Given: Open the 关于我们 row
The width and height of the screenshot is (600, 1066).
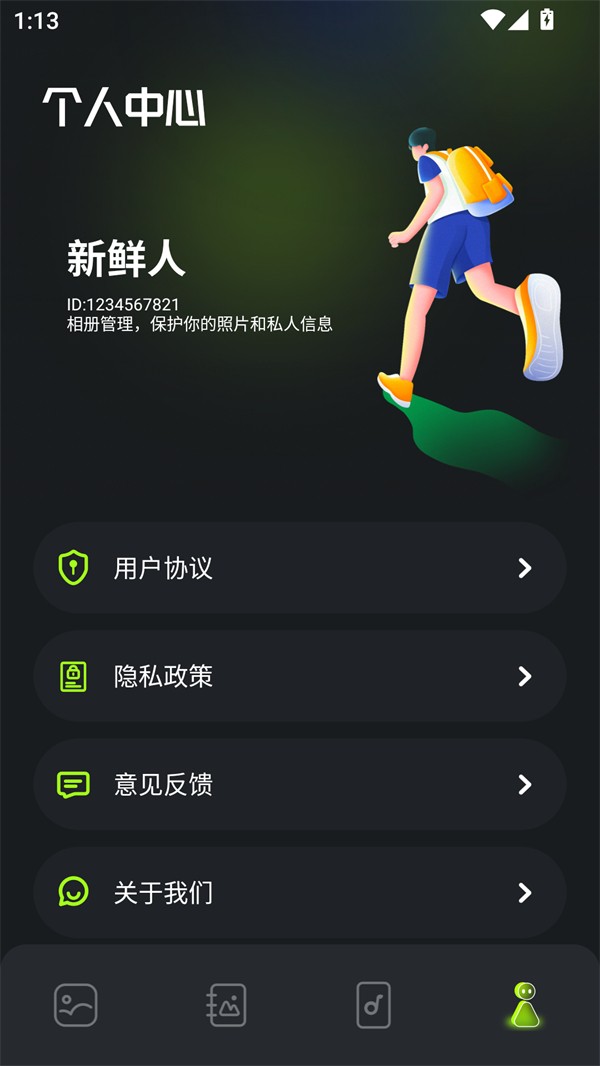Looking at the screenshot, I should [300, 892].
